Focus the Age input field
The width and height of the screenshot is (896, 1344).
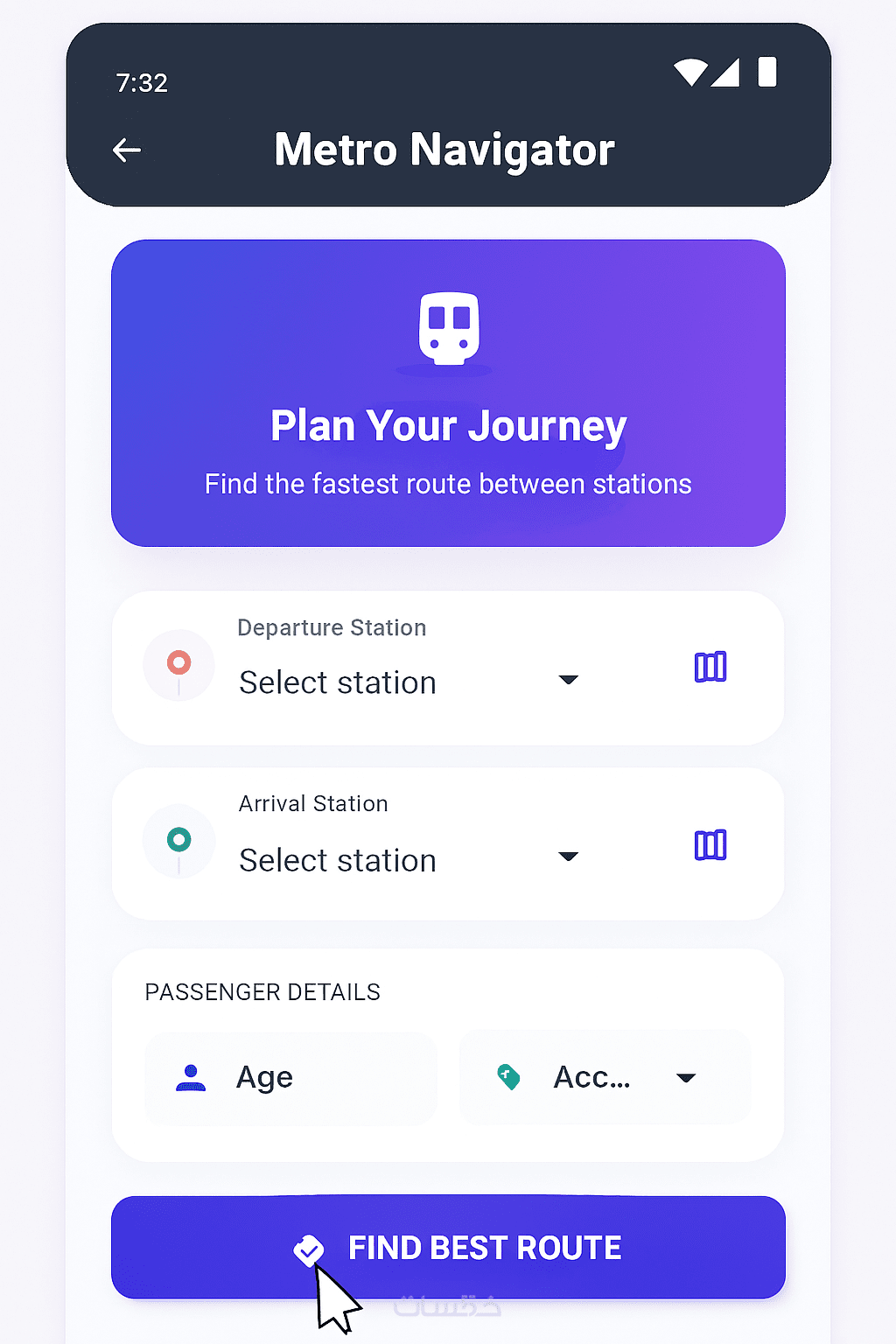pos(290,1077)
